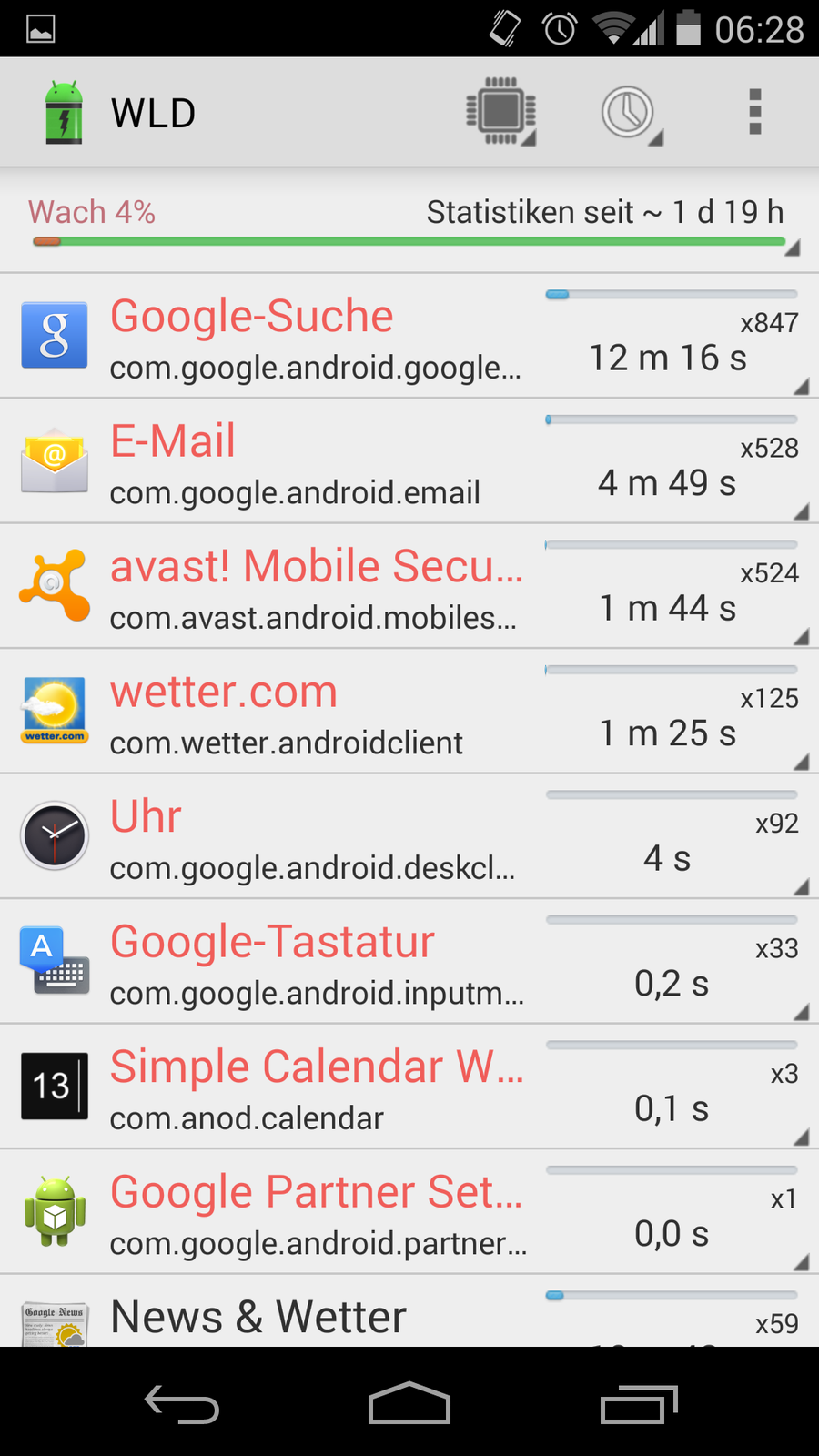Select the wetter.com row

409,712
